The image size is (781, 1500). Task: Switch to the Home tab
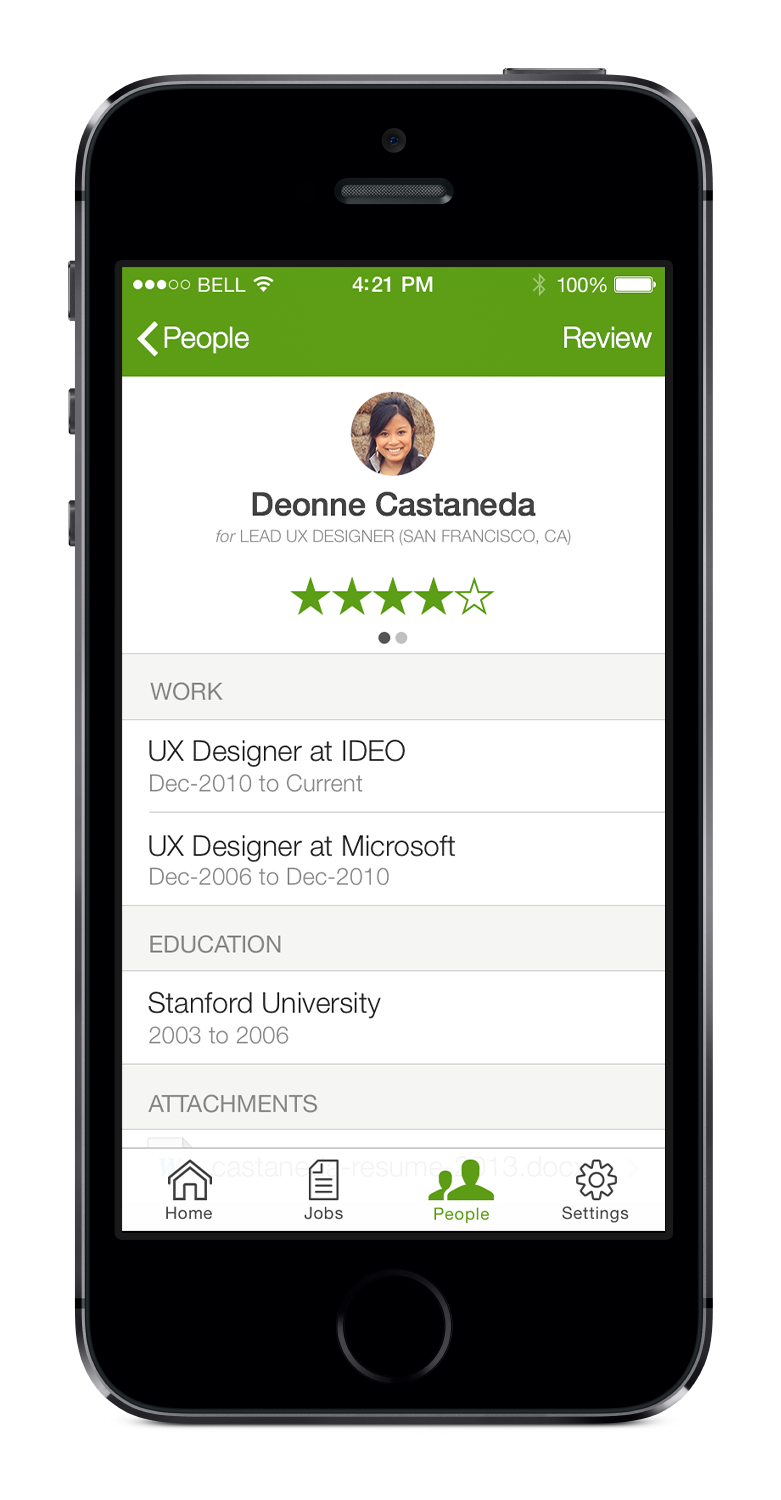[189, 1191]
